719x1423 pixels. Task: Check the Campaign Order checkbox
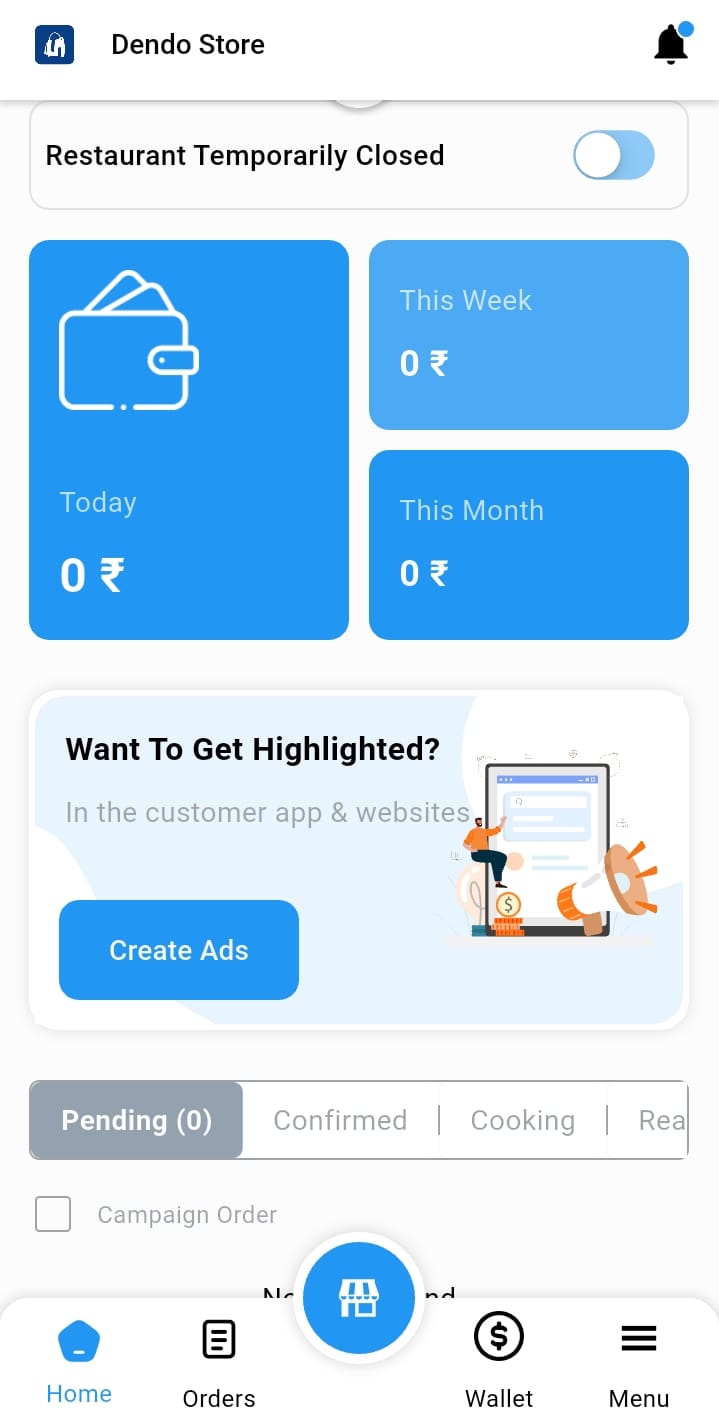point(53,1214)
